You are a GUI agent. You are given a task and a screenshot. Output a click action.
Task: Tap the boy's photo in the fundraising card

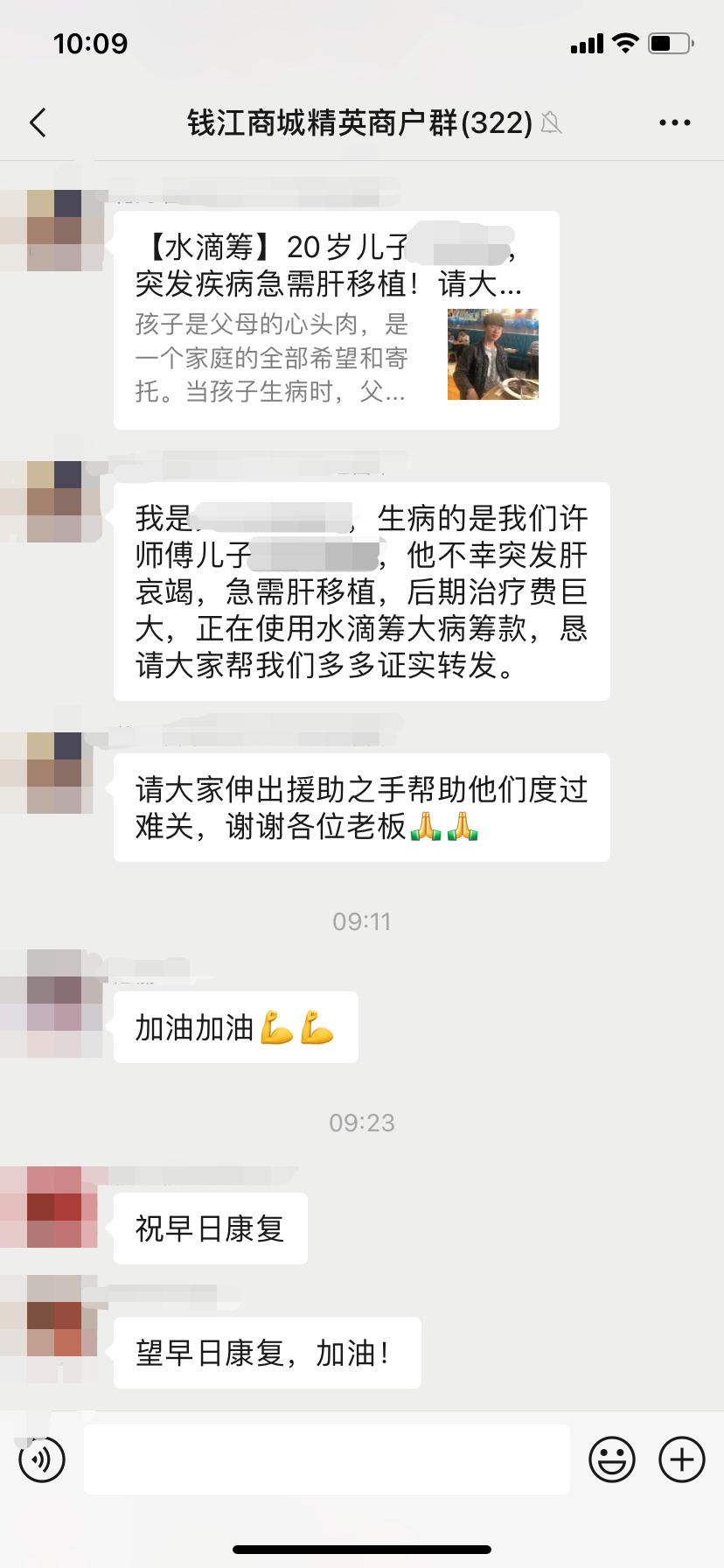494,355
